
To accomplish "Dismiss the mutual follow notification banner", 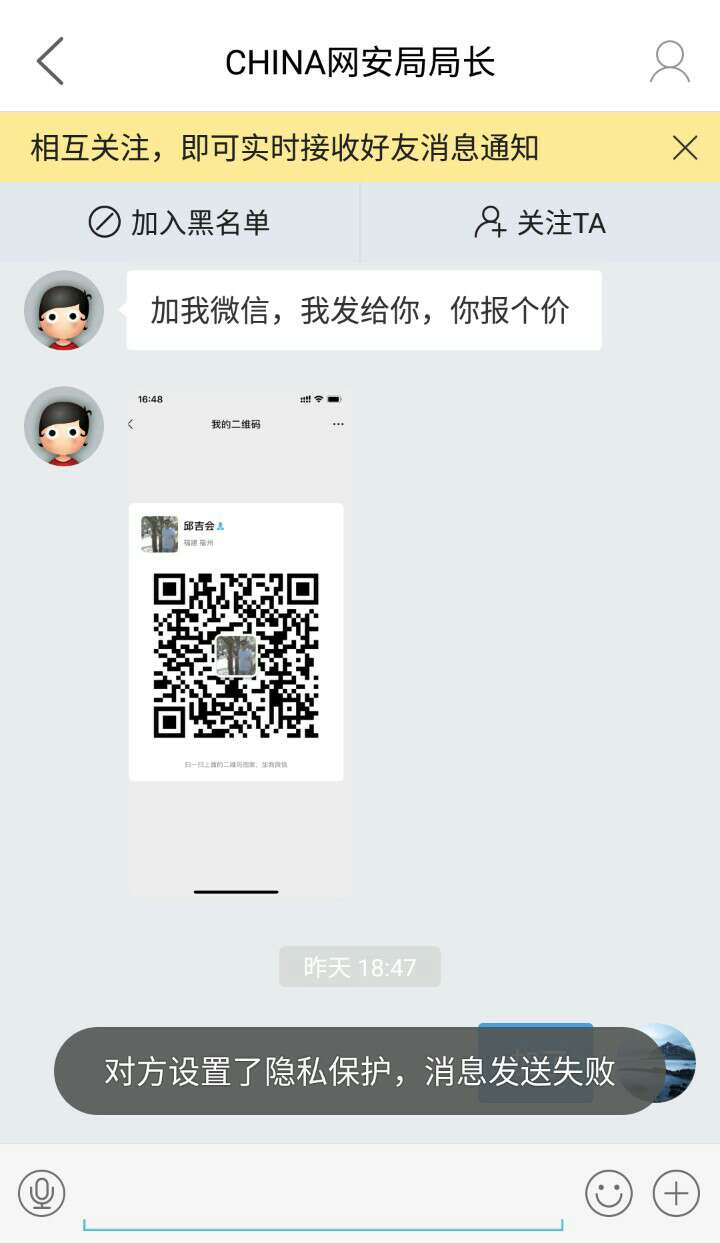I will tap(685, 148).
